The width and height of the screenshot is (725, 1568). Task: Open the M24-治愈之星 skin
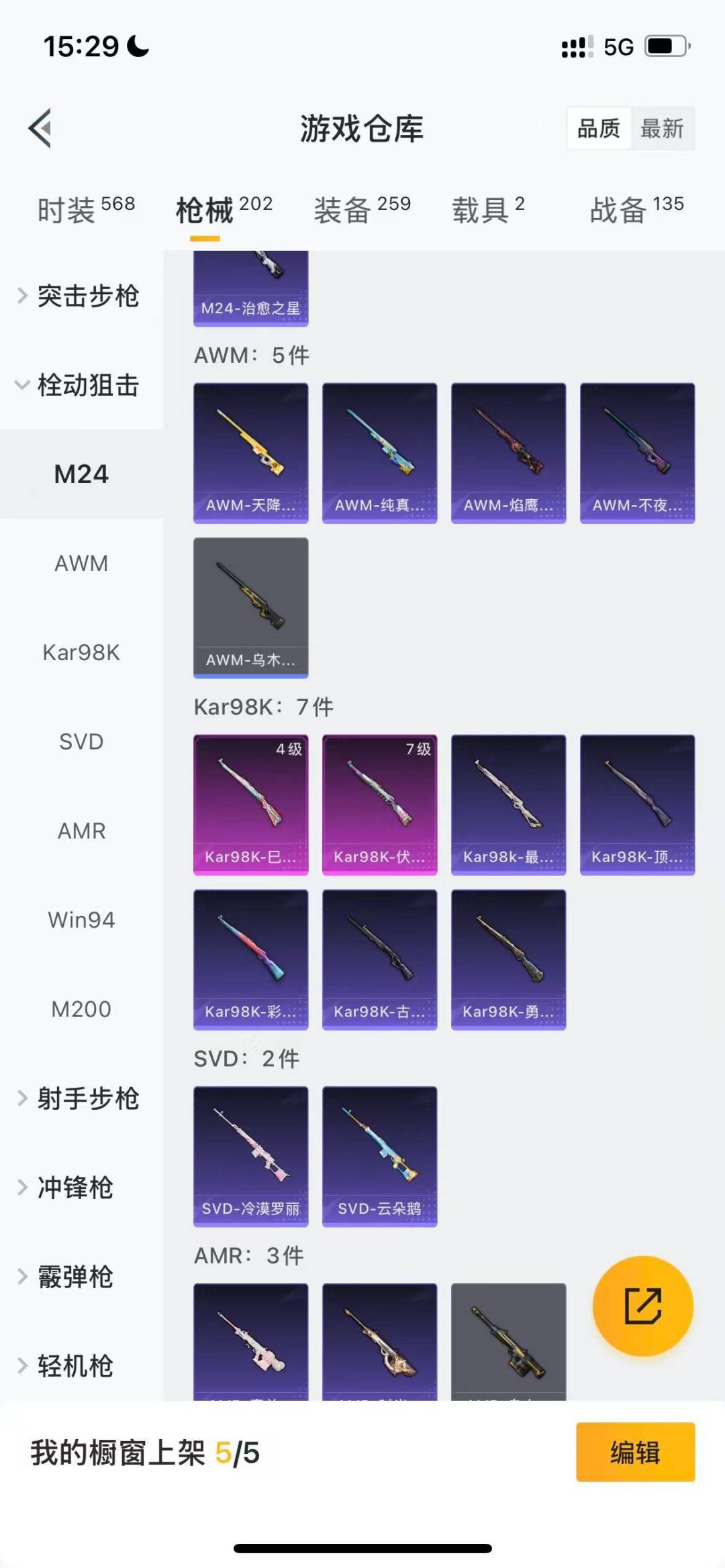pos(250,285)
